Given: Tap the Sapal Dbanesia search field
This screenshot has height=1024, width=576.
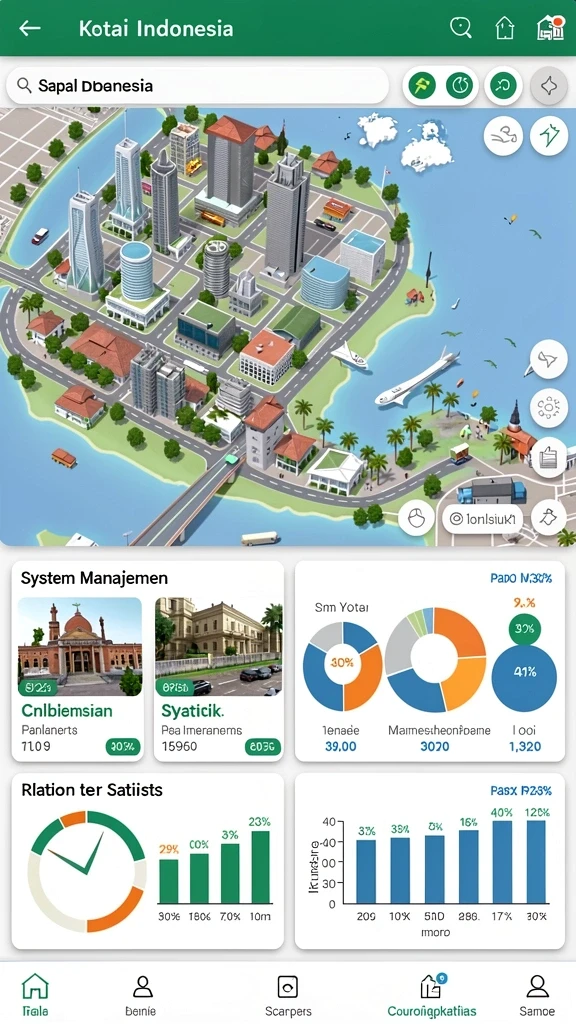Looking at the screenshot, I should point(198,86).
